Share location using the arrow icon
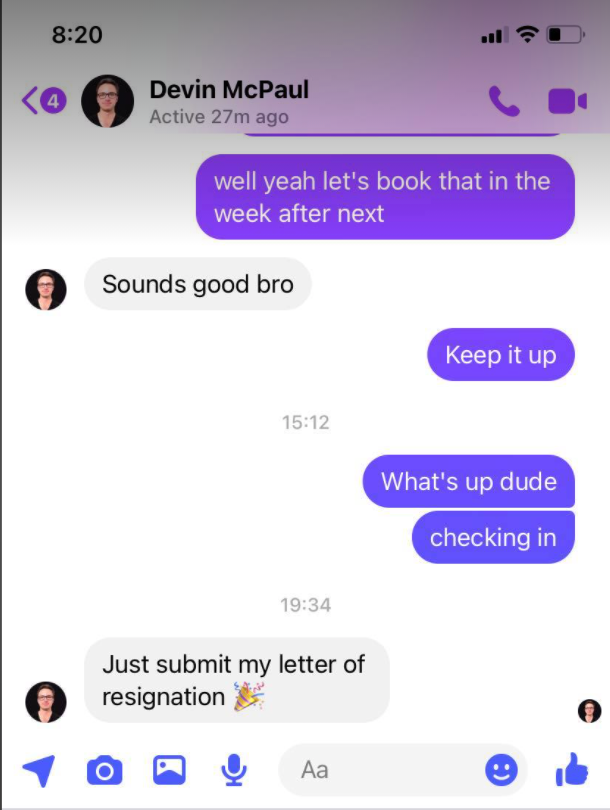 tap(38, 770)
